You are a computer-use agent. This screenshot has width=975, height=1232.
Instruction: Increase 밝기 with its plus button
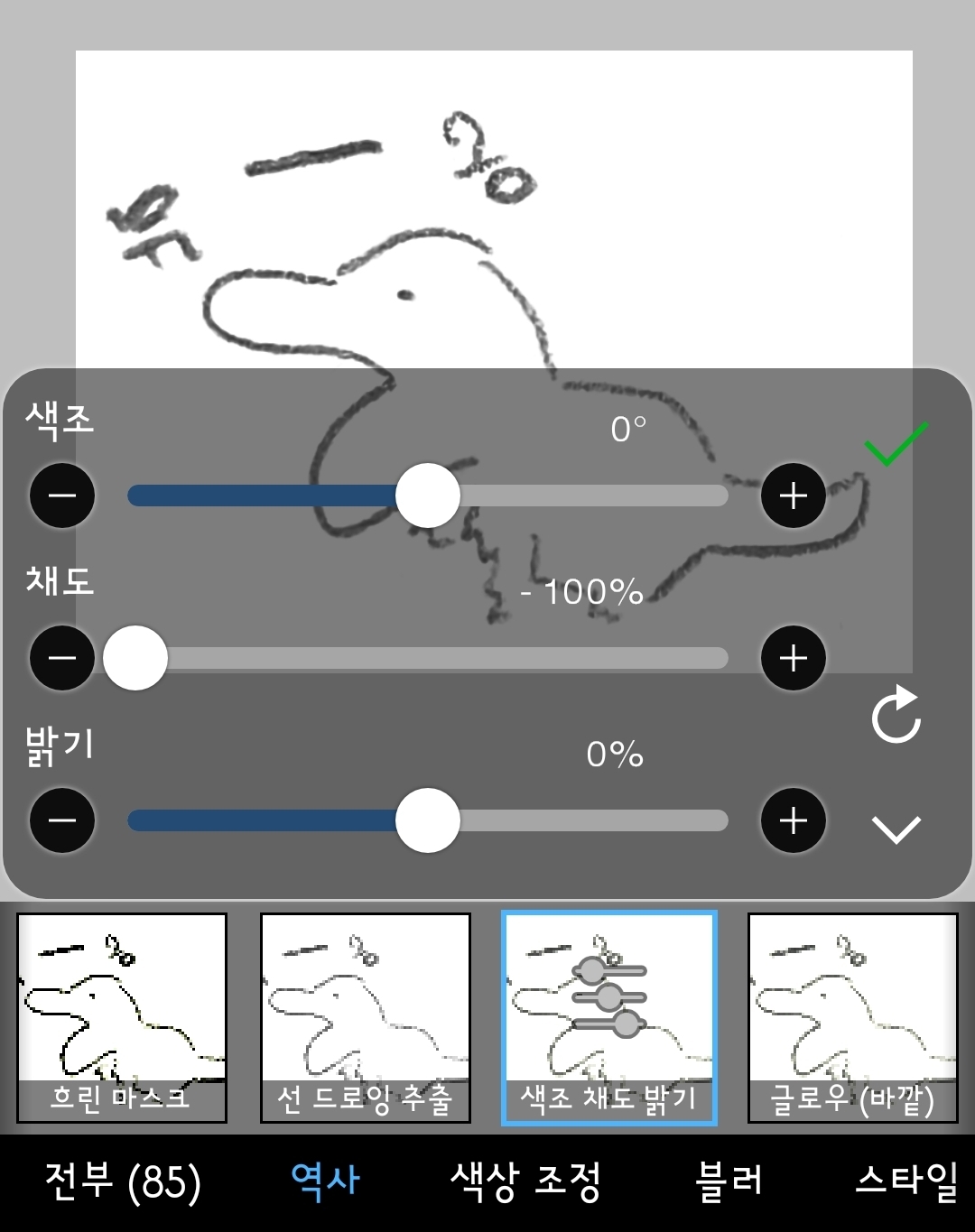coord(793,820)
